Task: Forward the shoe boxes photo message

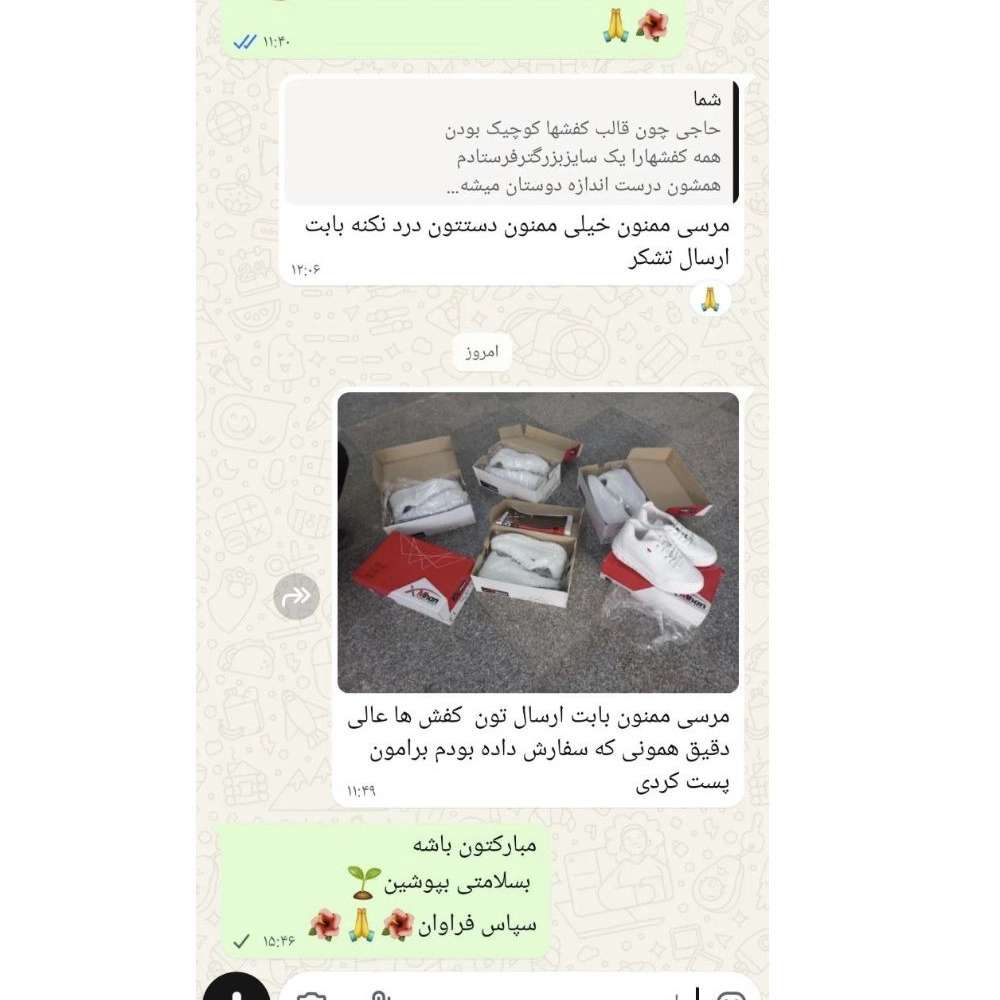Action: pyautogui.click(x=296, y=597)
